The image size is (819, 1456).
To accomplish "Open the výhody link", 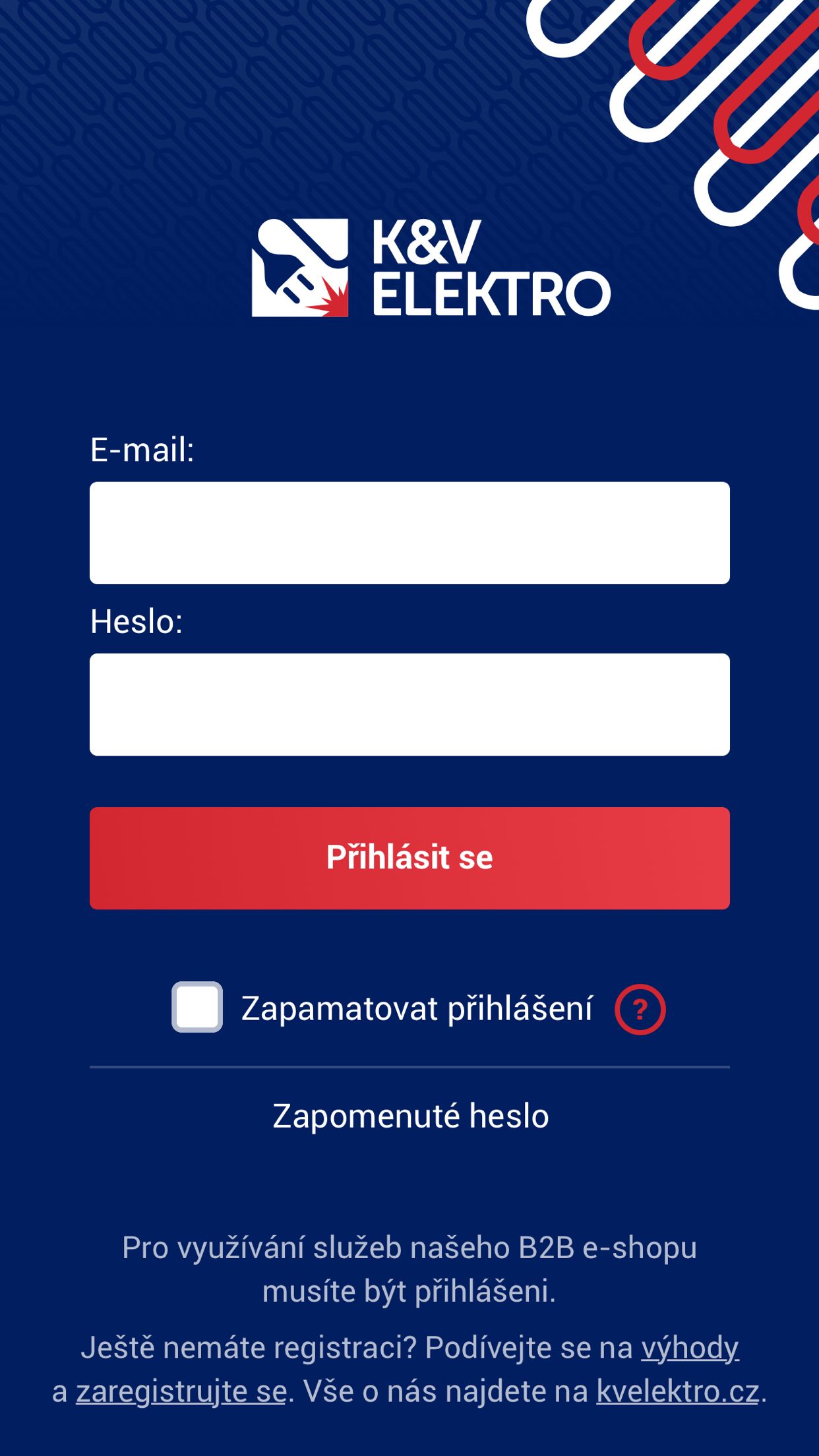I will coord(690,1348).
